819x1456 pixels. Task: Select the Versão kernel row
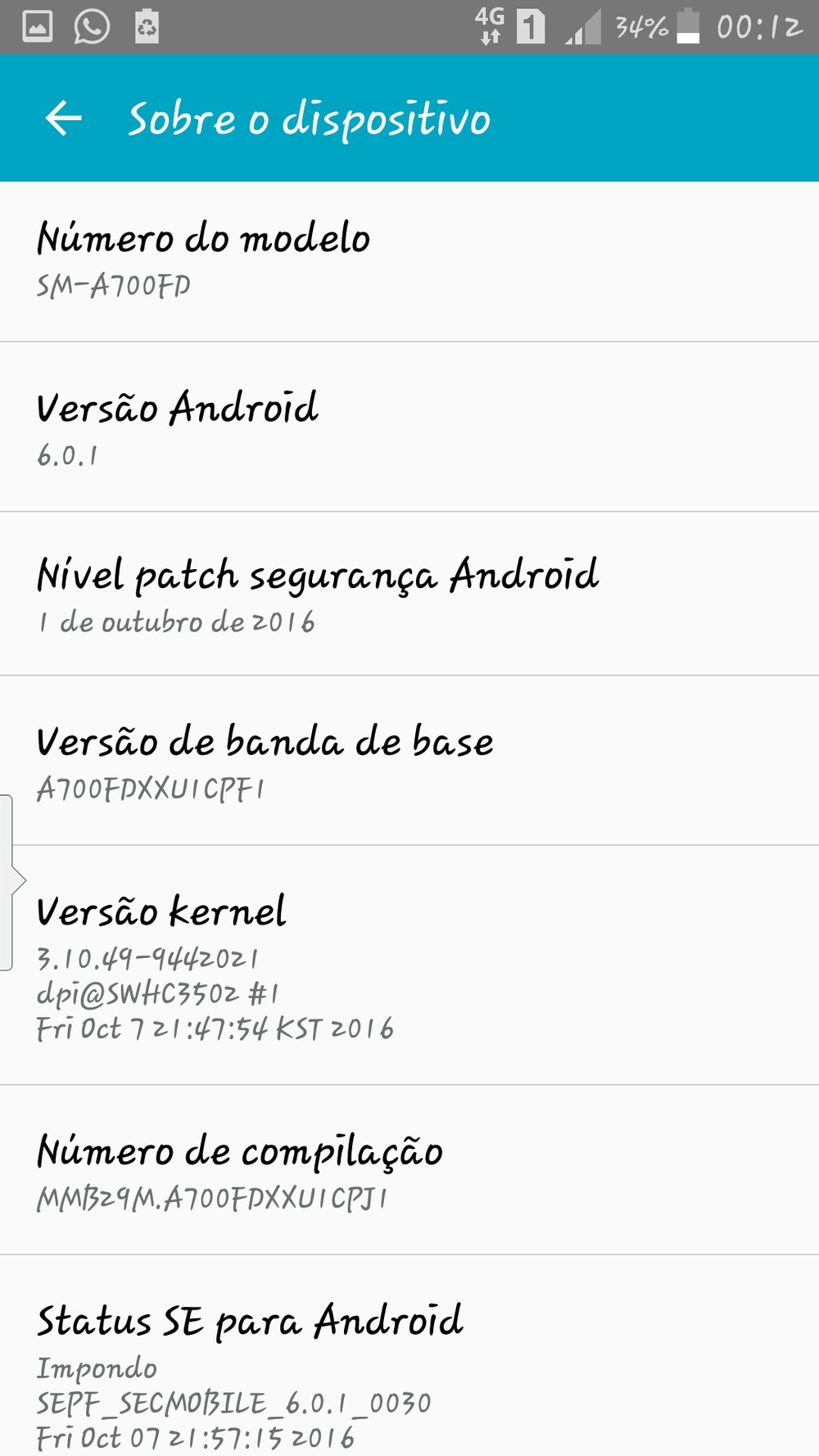coord(409,965)
